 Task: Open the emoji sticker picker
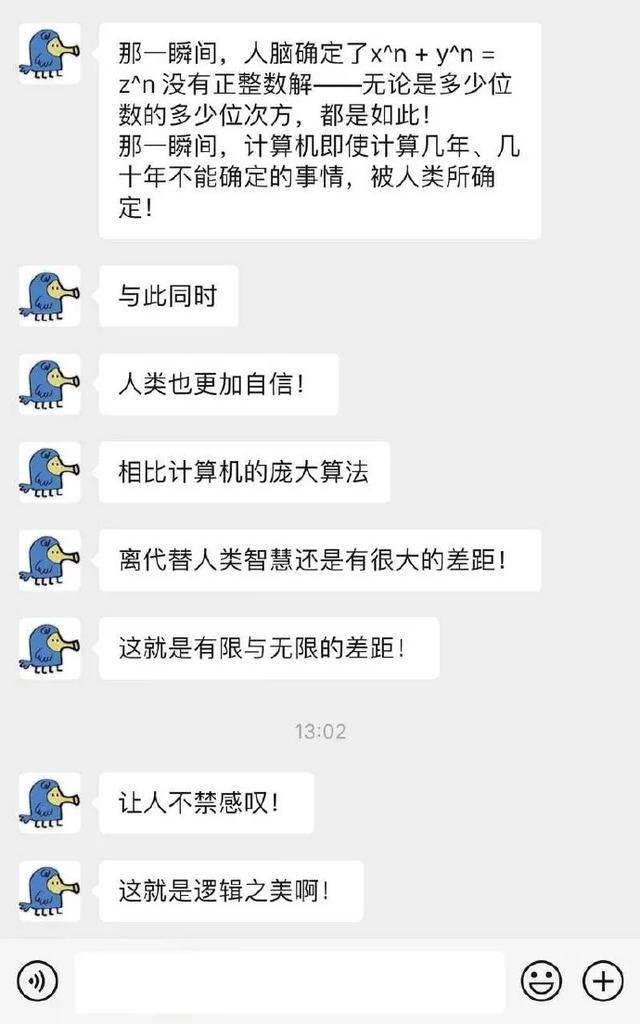tap(541, 981)
